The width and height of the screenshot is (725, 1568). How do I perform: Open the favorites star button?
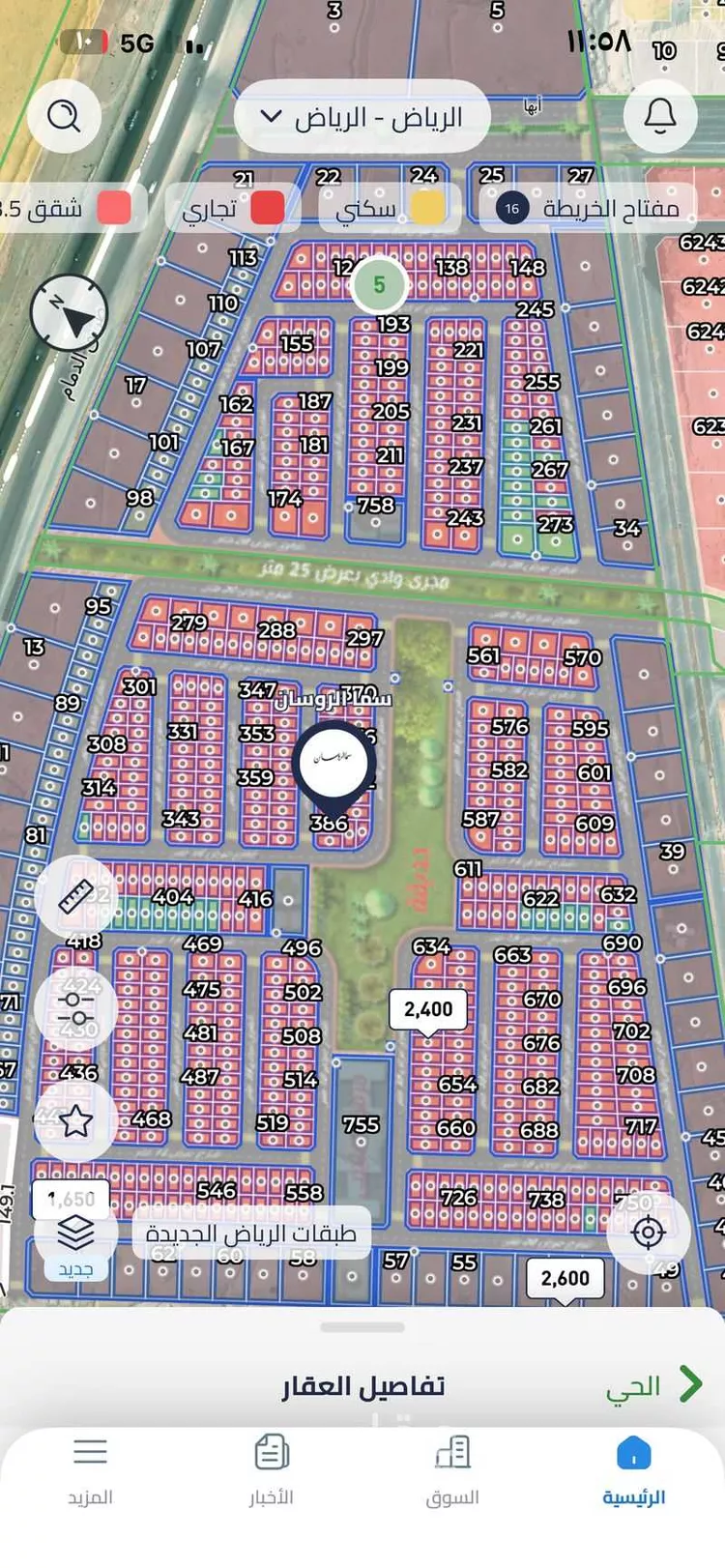[x=75, y=1121]
